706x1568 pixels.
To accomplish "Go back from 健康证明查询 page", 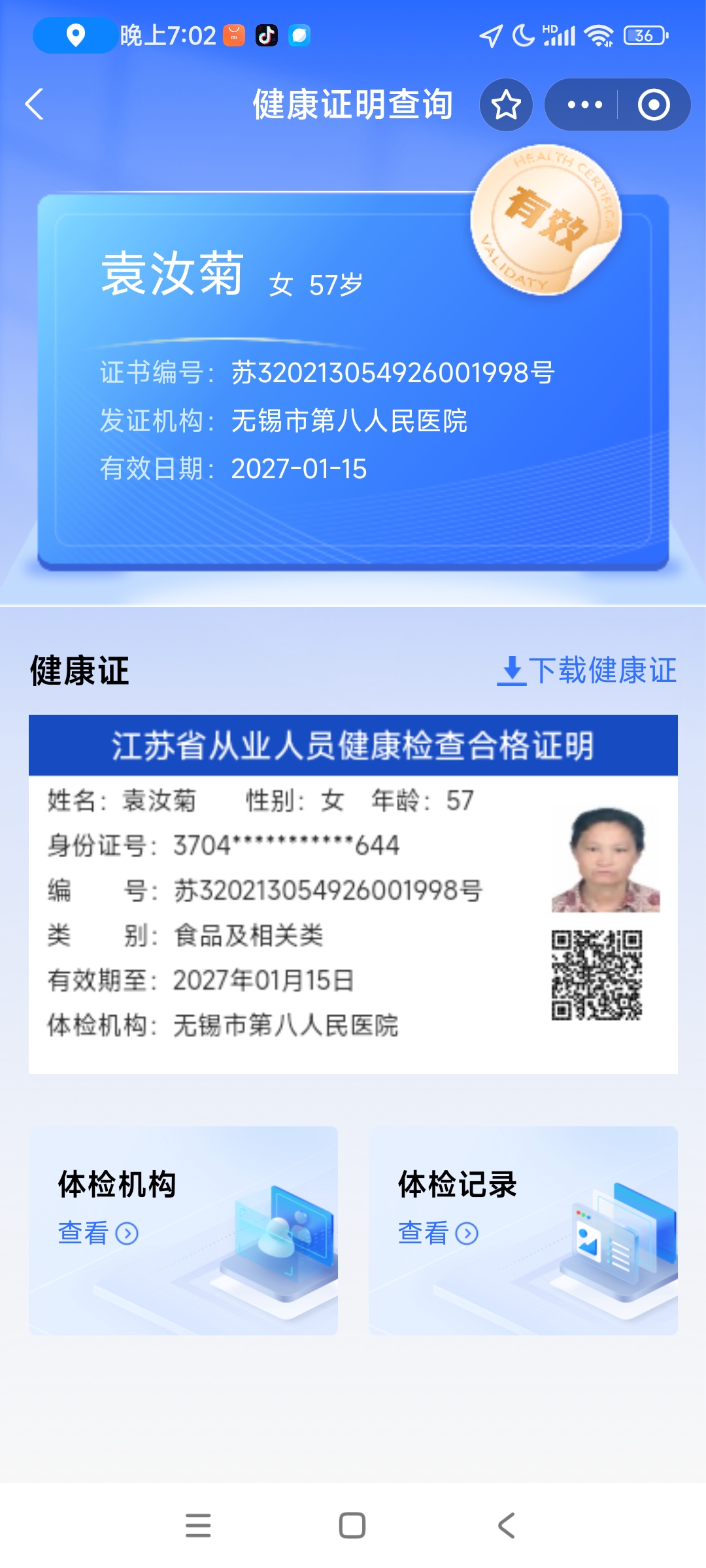I will [x=35, y=105].
